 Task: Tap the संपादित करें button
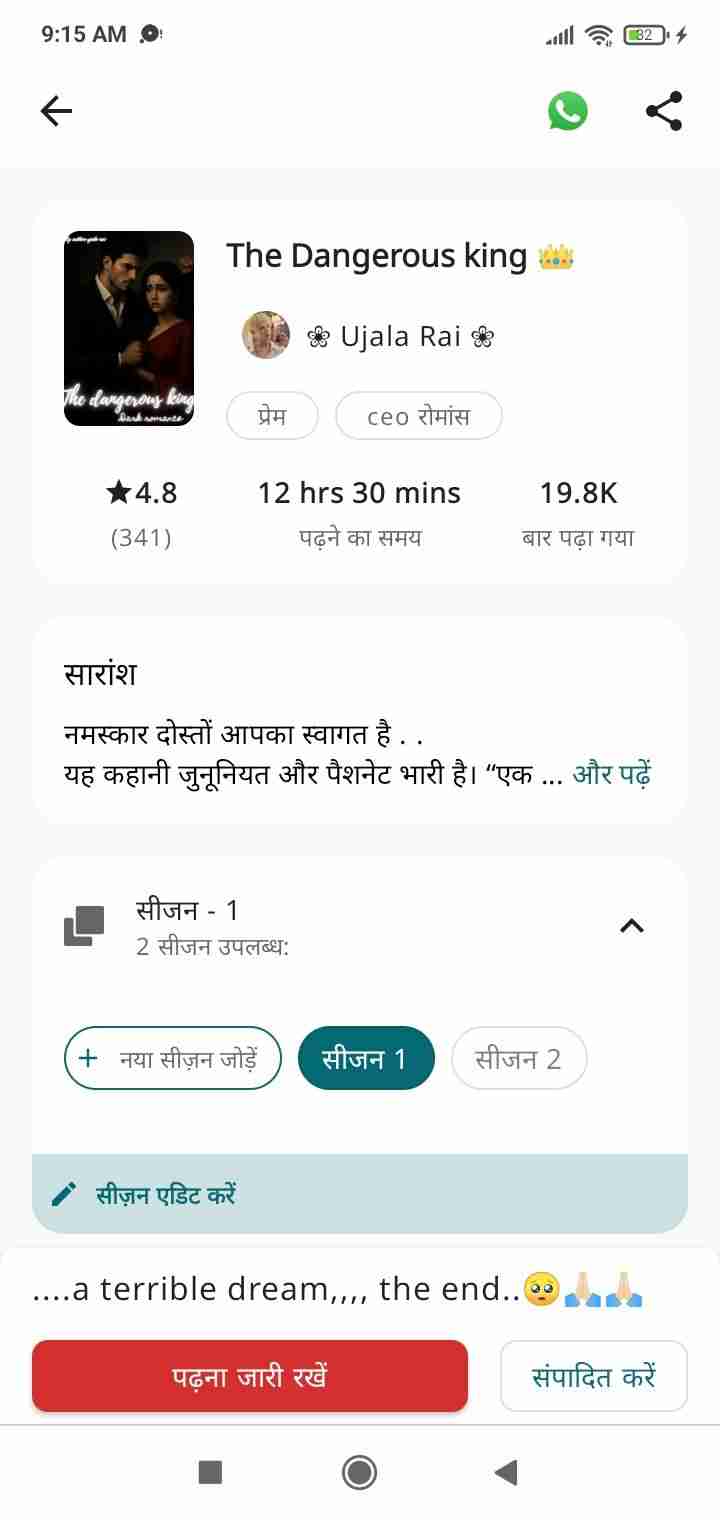[x=593, y=1376]
